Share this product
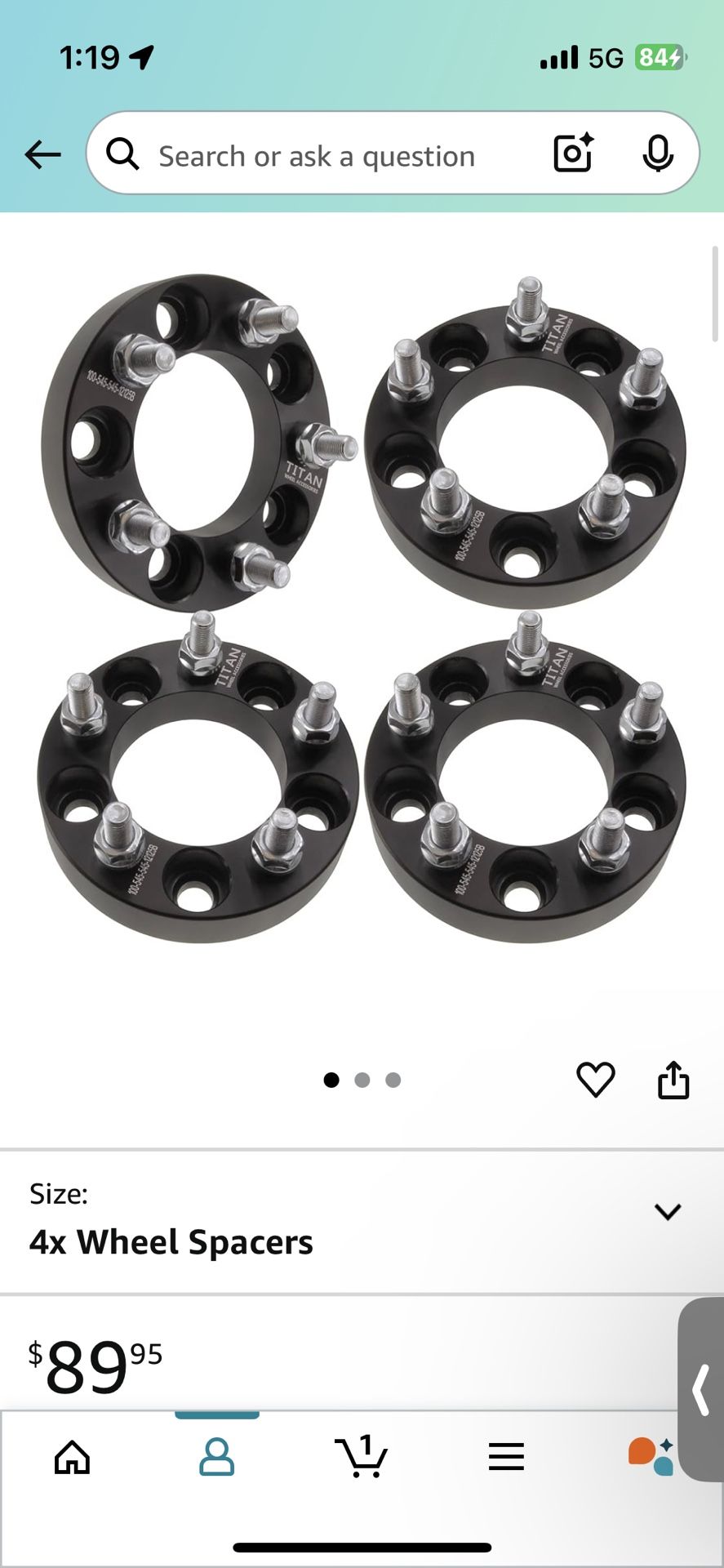The image size is (724, 1568). 673,1080
